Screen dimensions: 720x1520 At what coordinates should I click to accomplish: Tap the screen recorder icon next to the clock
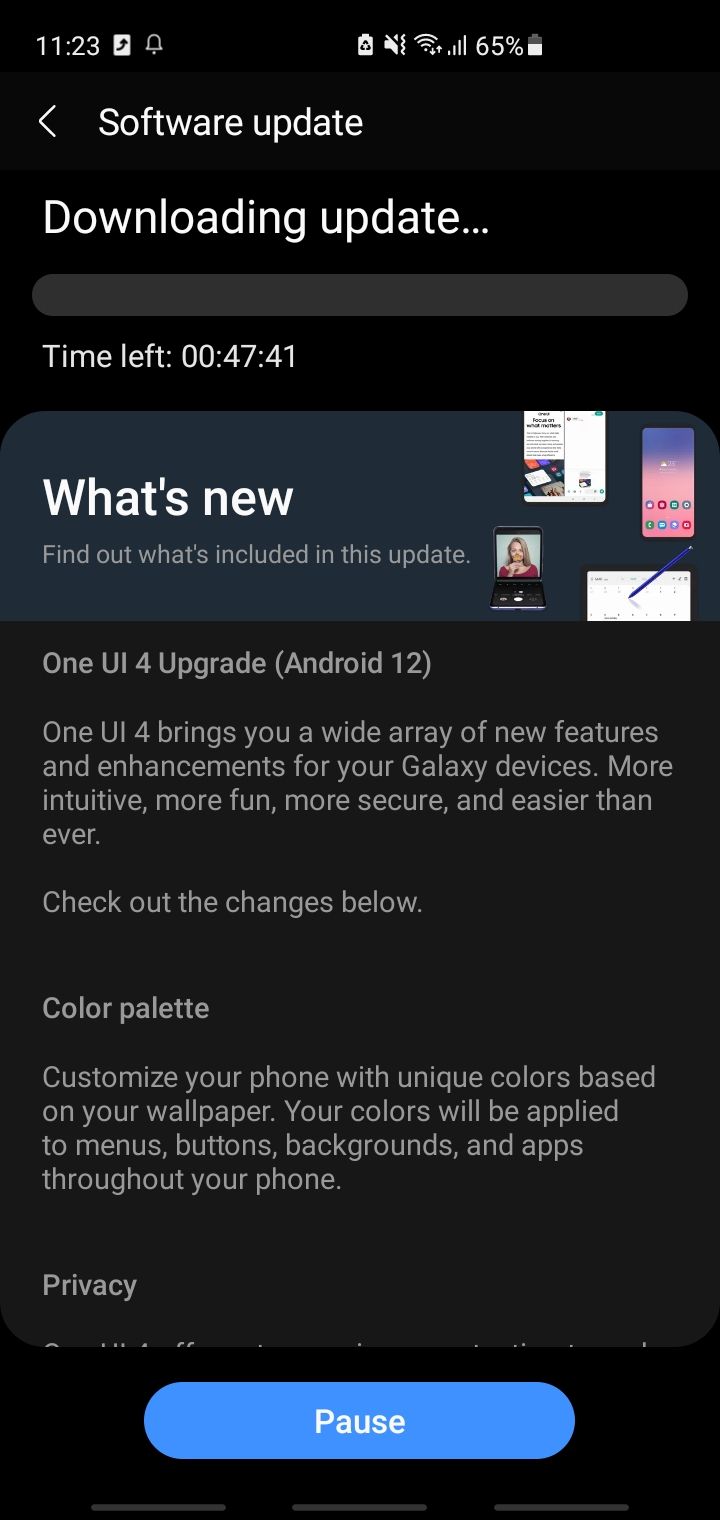coord(120,44)
